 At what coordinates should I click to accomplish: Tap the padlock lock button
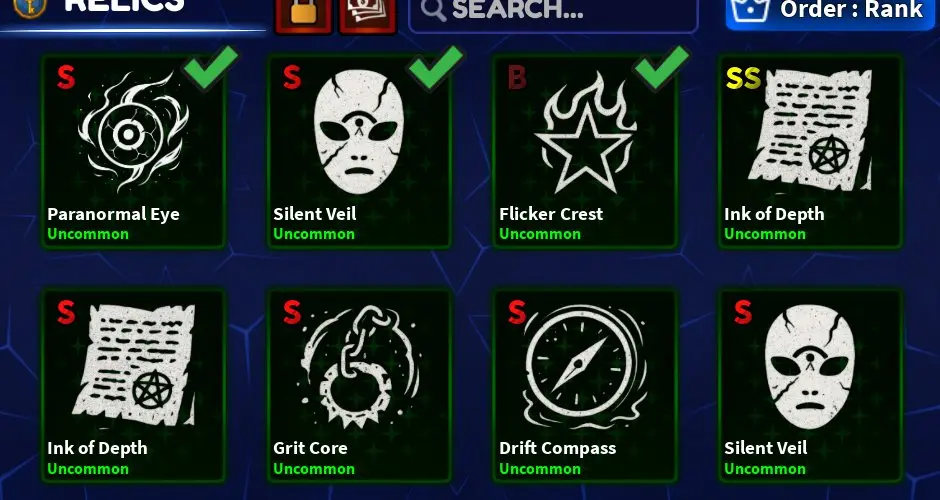point(303,14)
